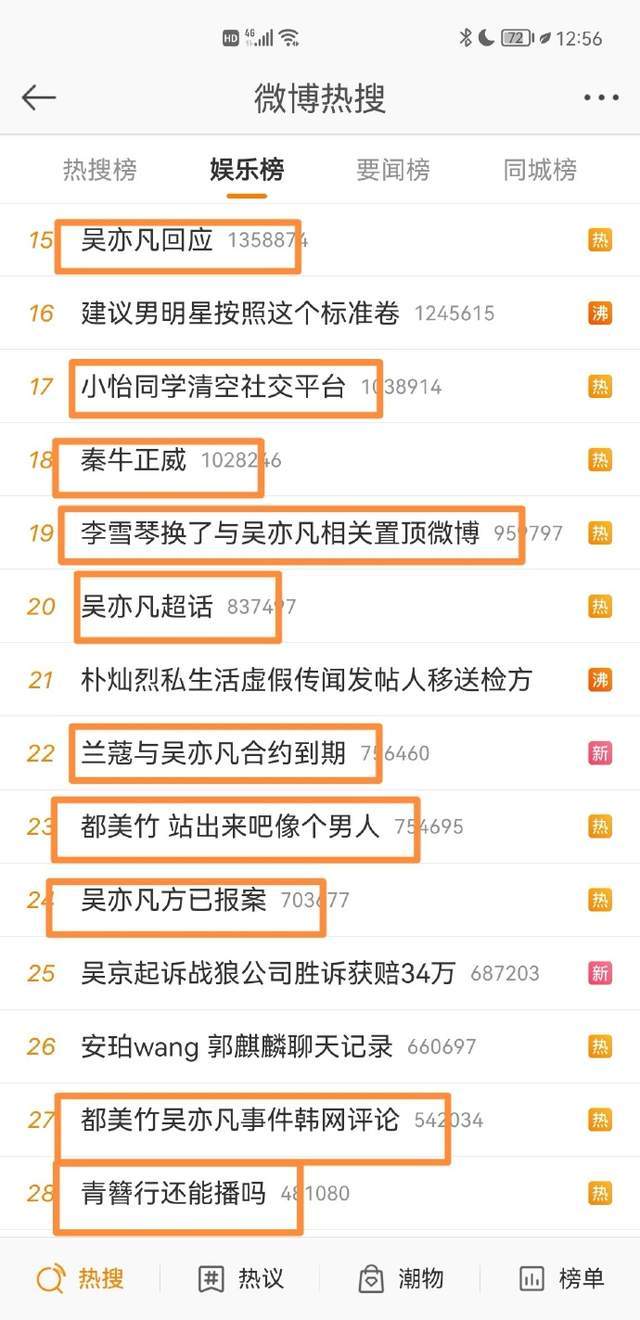Open topic 吴亦凡超话
This screenshot has height=1320, width=640.
click(148, 606)
